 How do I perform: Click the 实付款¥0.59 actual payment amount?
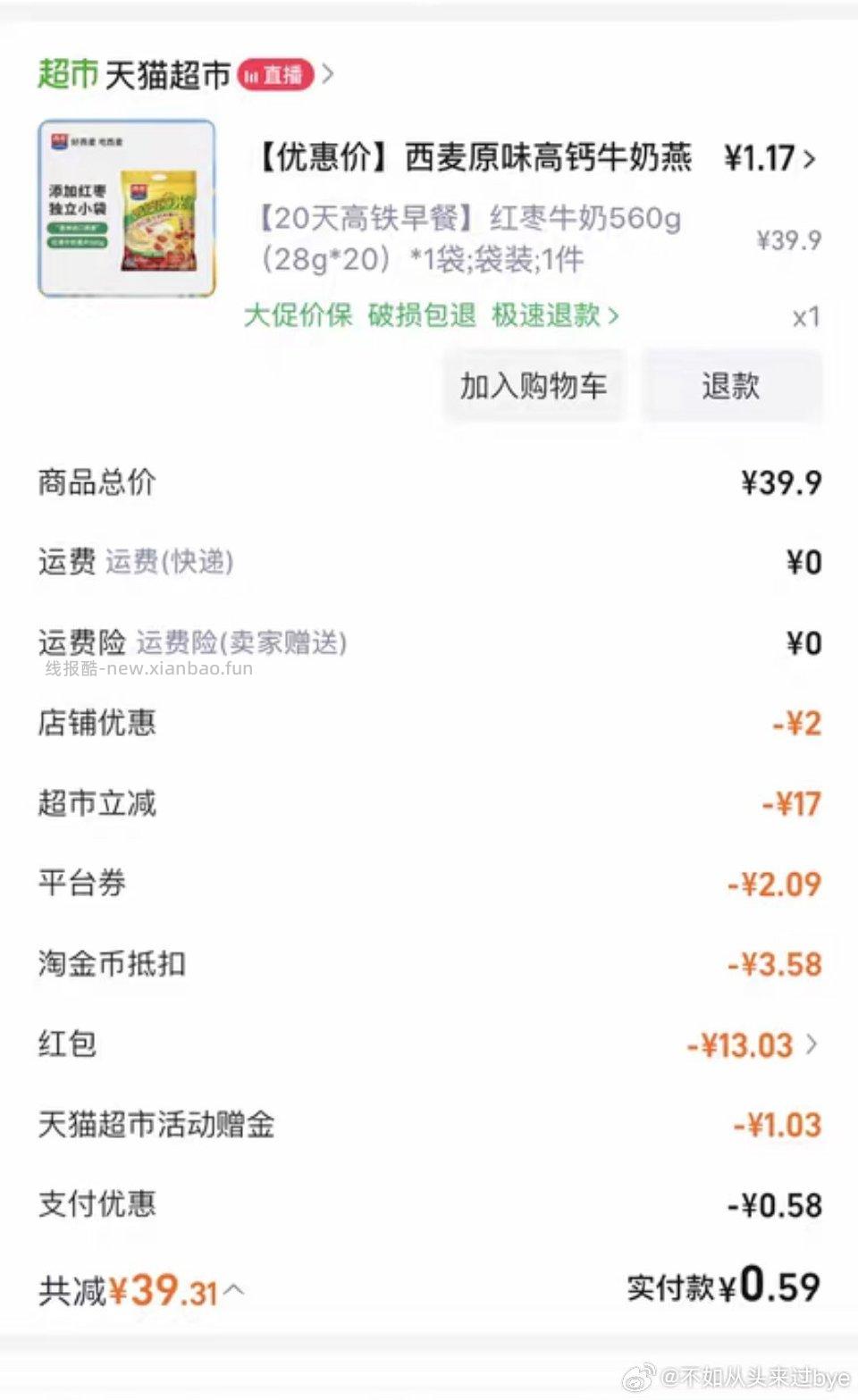point(724,1286)
